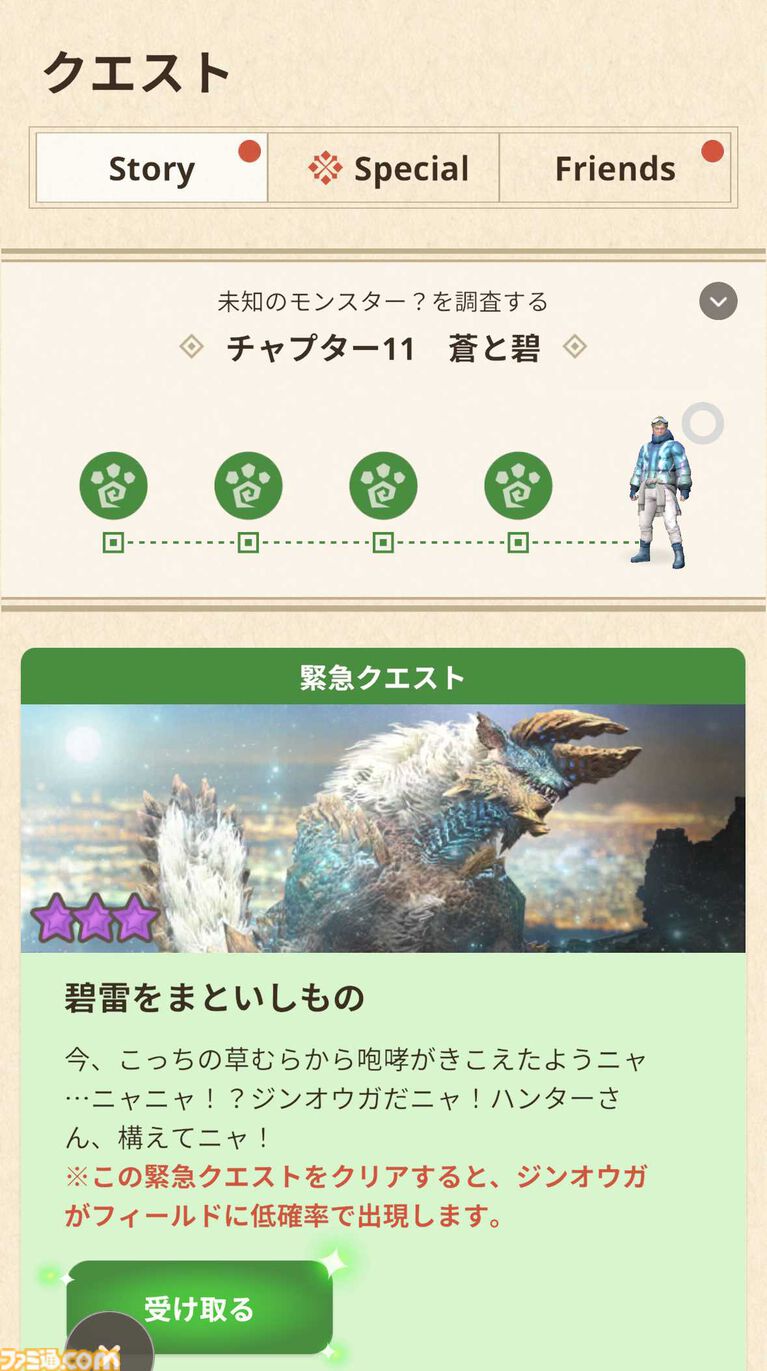The height and width of the screenshot is (1371, 767).
Task: Open the 緊急クエスト Zinogre banner
Action: [383, 827]
